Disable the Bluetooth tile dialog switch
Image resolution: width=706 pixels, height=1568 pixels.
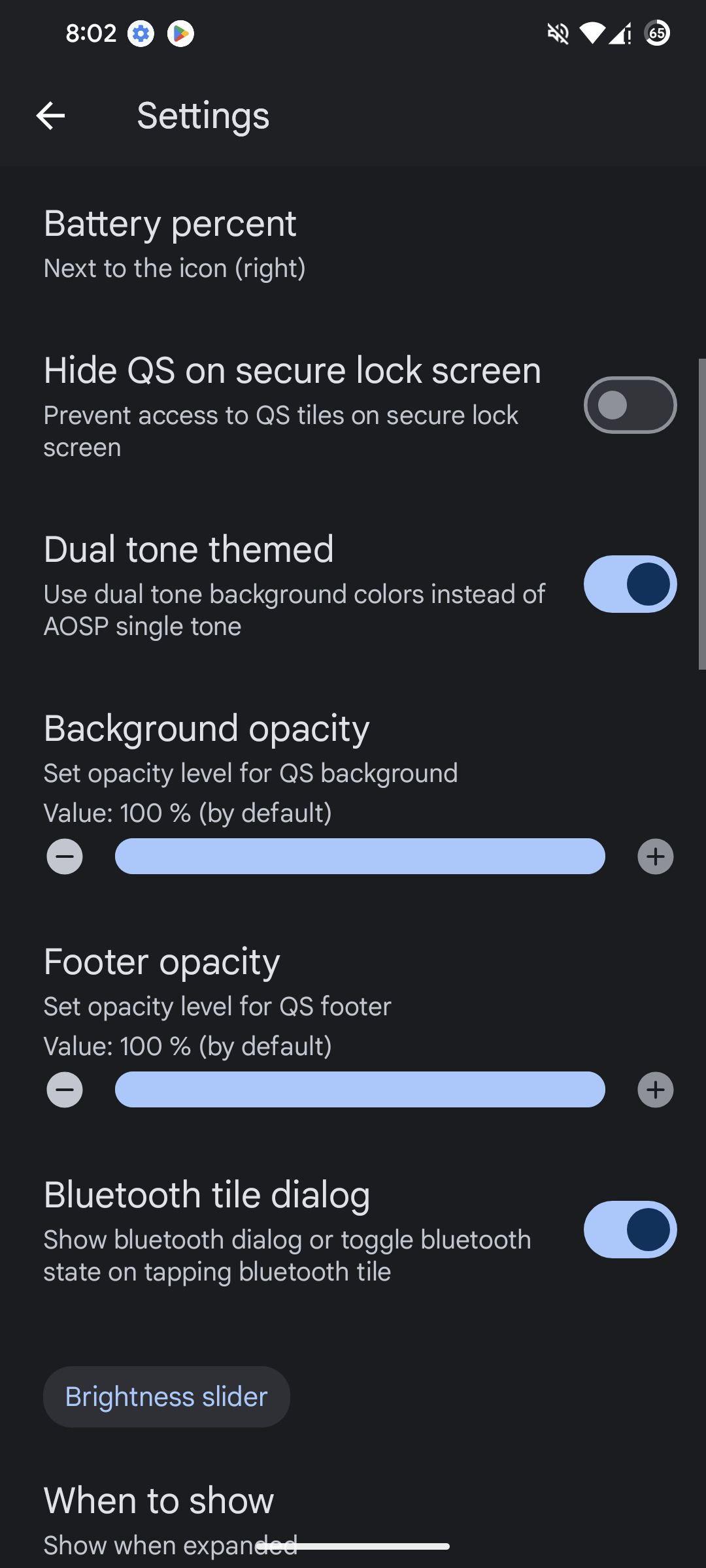(x=630, y=1230)
